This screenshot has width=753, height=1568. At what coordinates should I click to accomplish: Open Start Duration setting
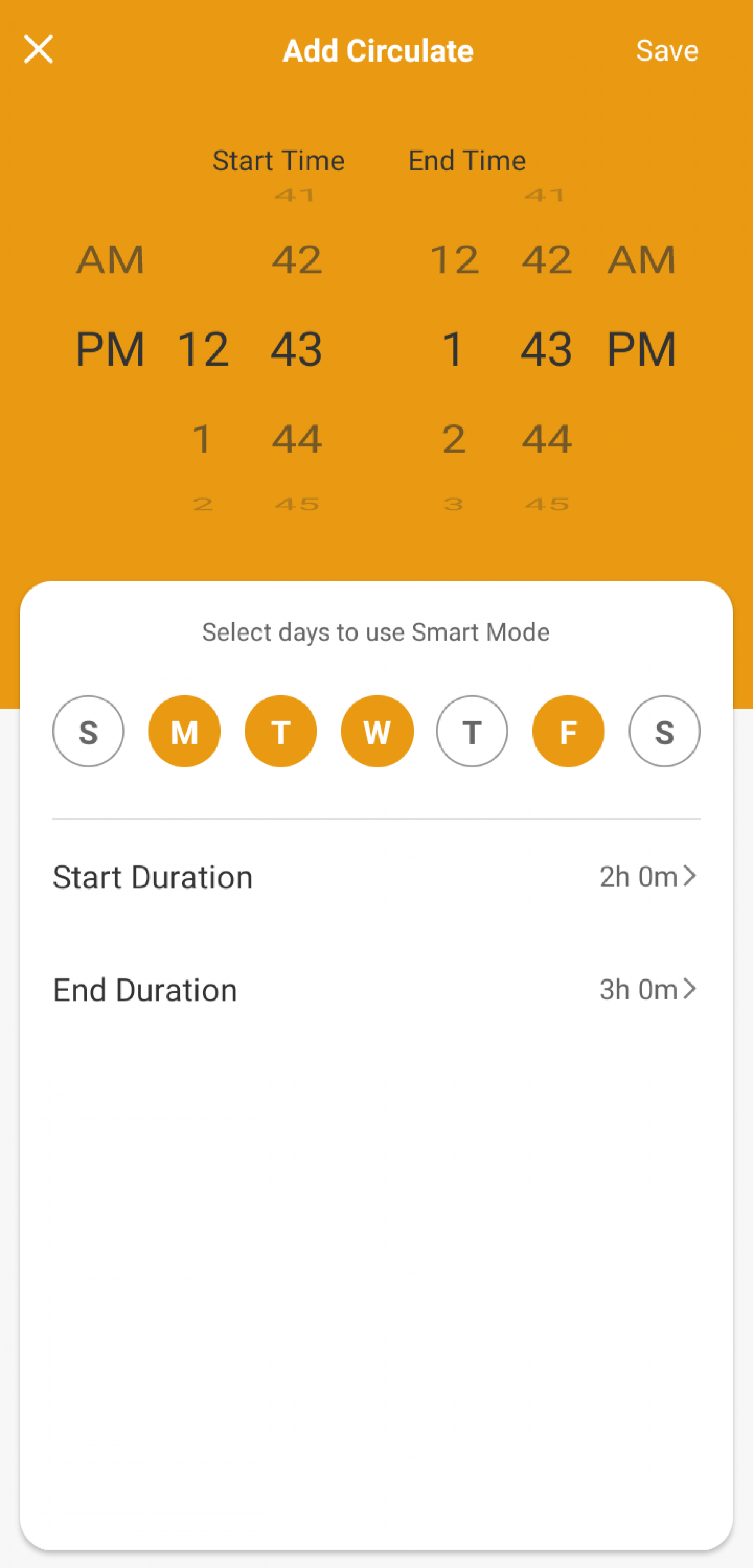[376, 877]
